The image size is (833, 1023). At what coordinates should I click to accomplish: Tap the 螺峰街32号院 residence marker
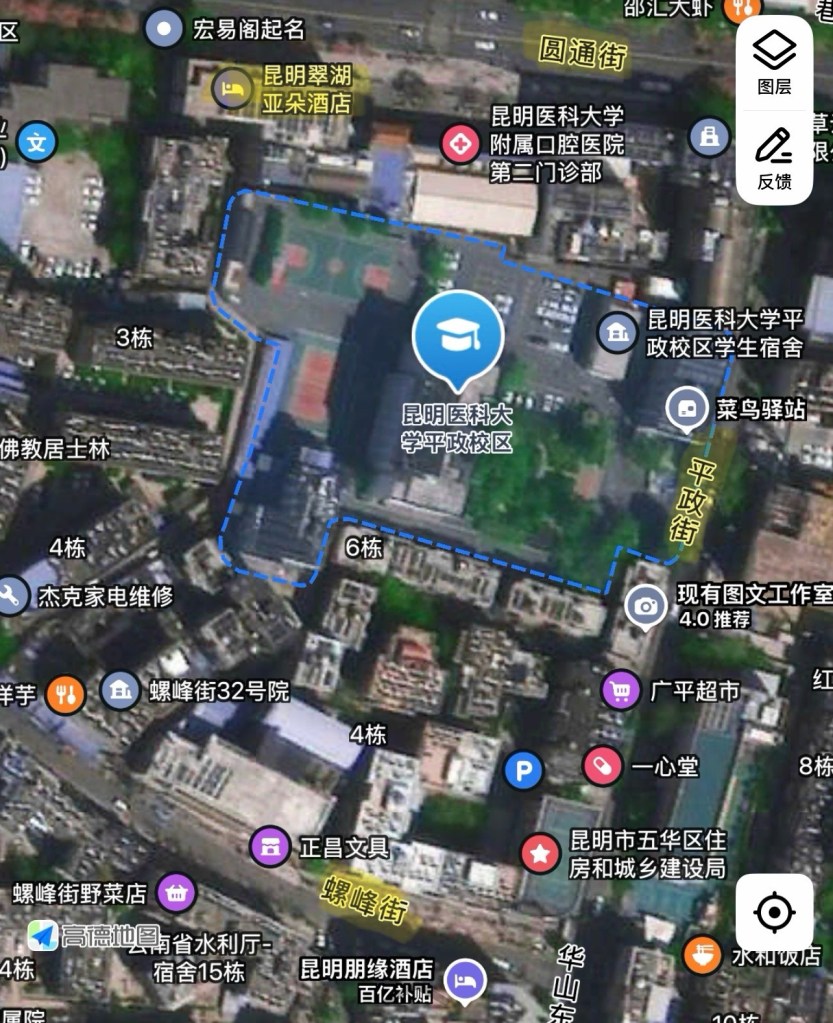(x=121, y=690)
